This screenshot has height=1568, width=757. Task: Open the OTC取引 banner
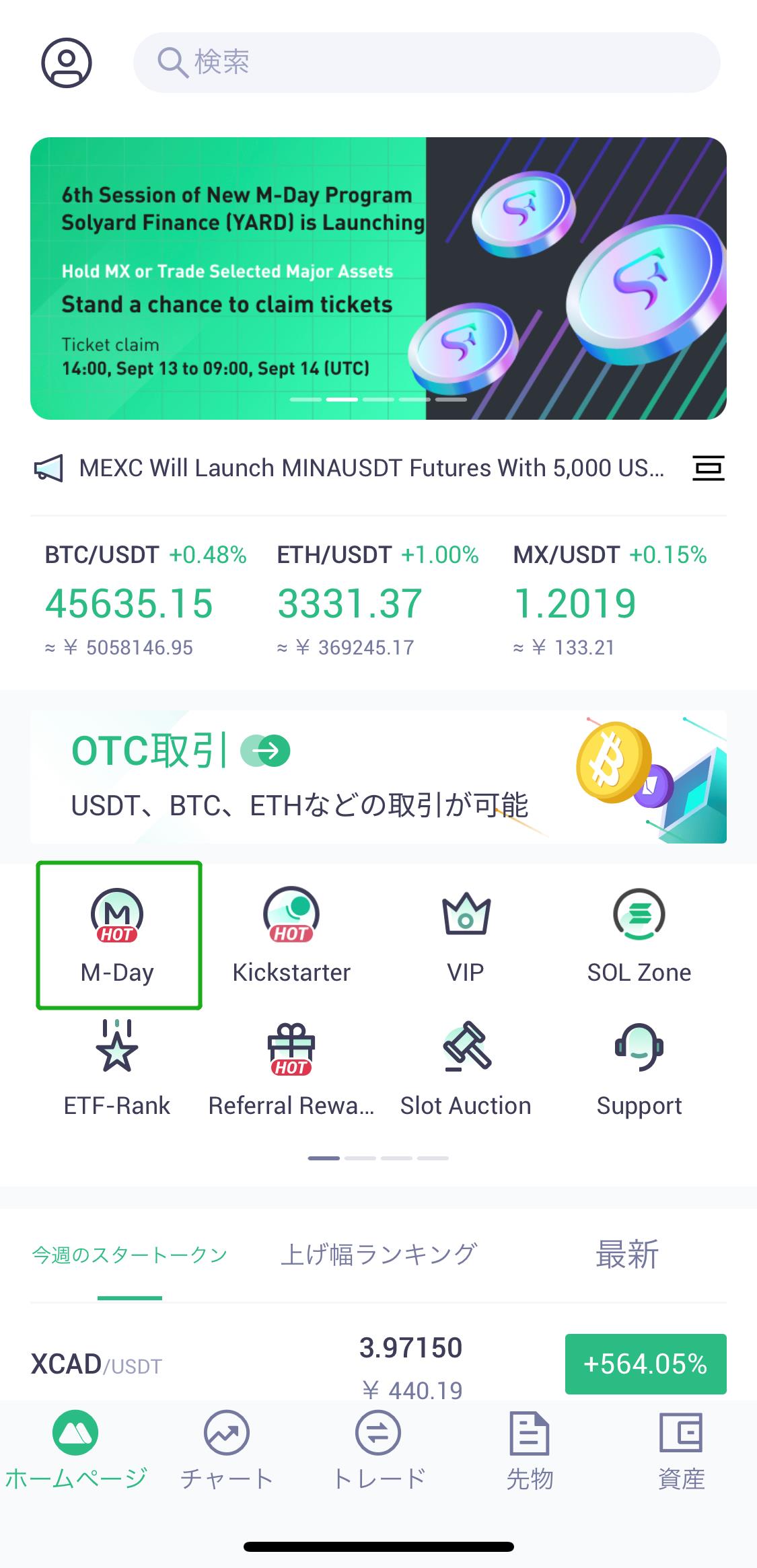(x=378, y=777)
